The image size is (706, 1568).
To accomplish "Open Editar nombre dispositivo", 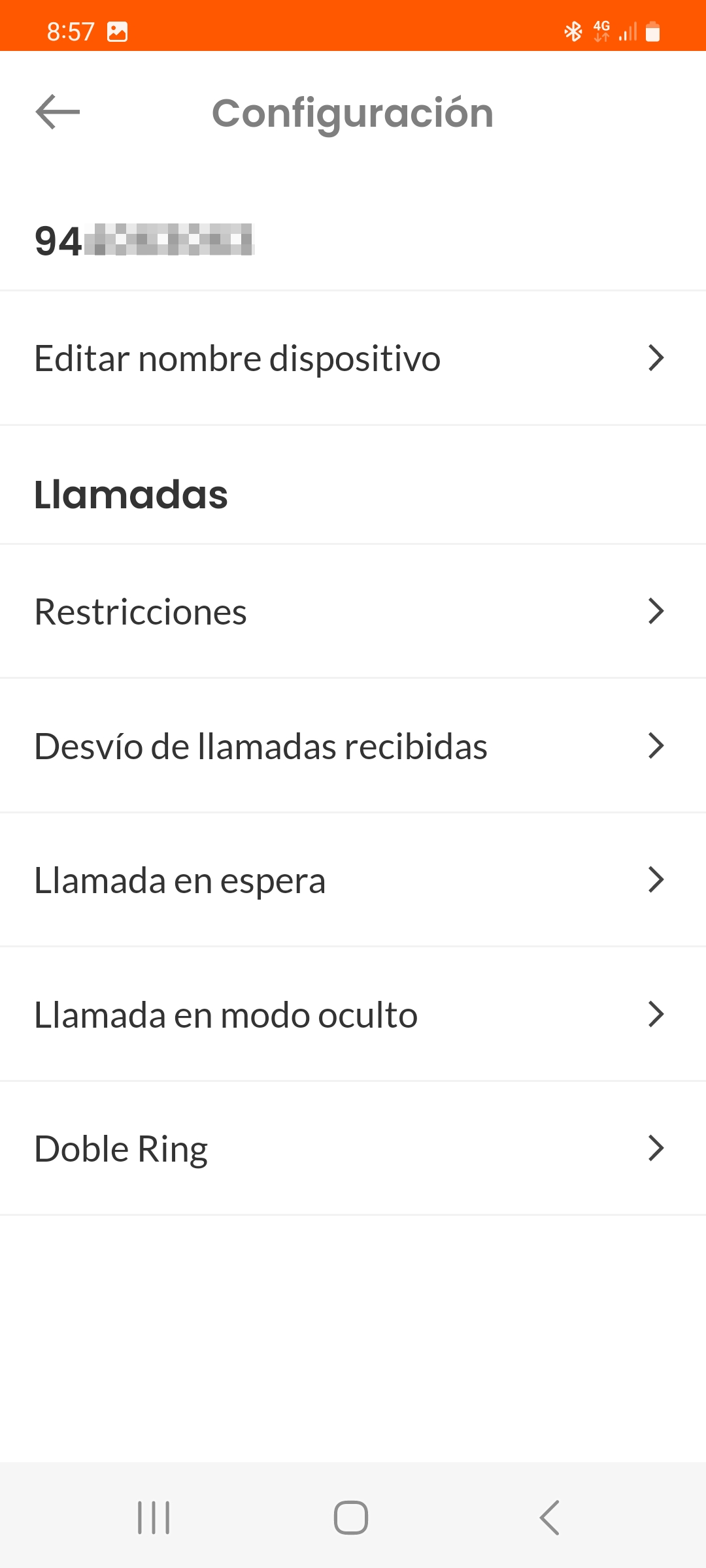I will [x=353, y=358].
